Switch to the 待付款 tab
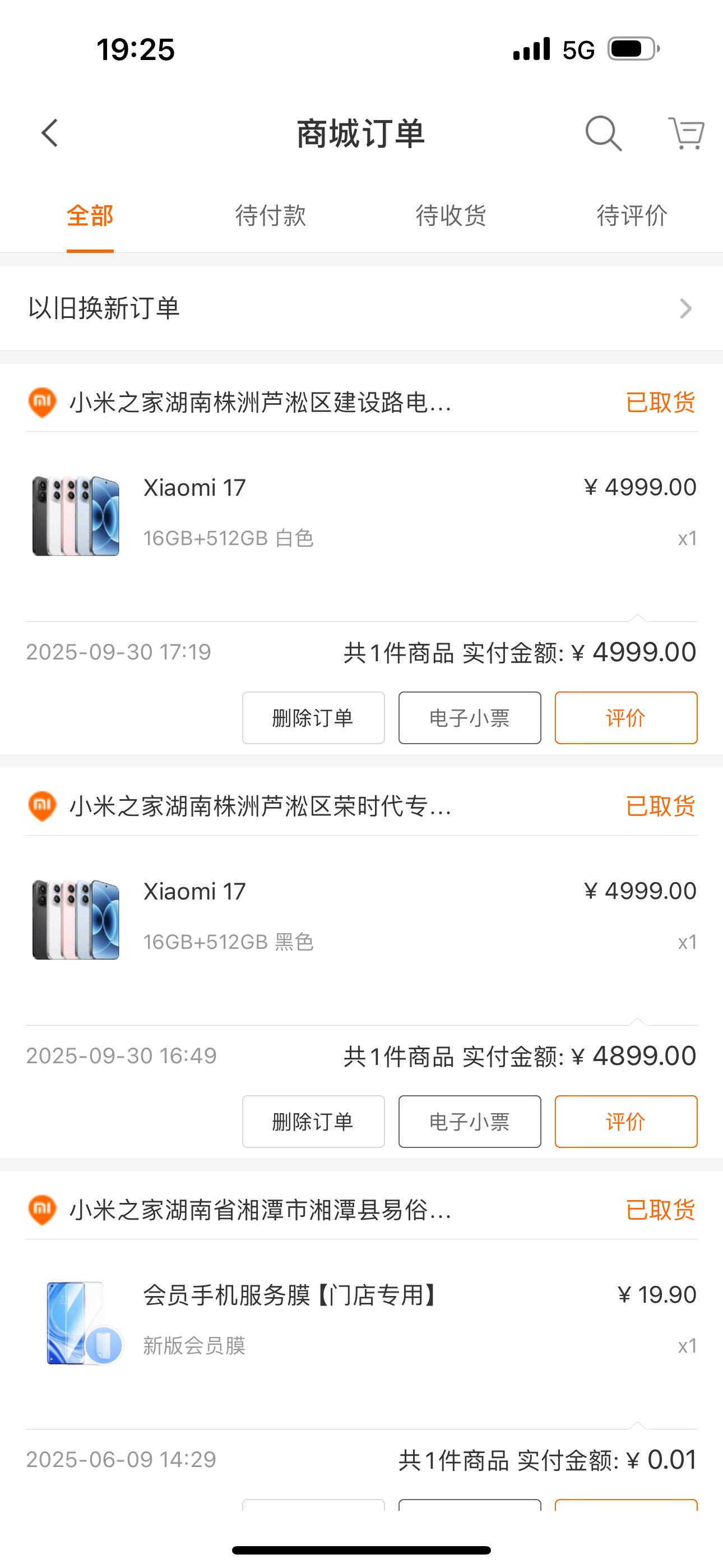Screen dimensions: 723x1568 coord(271,216)
